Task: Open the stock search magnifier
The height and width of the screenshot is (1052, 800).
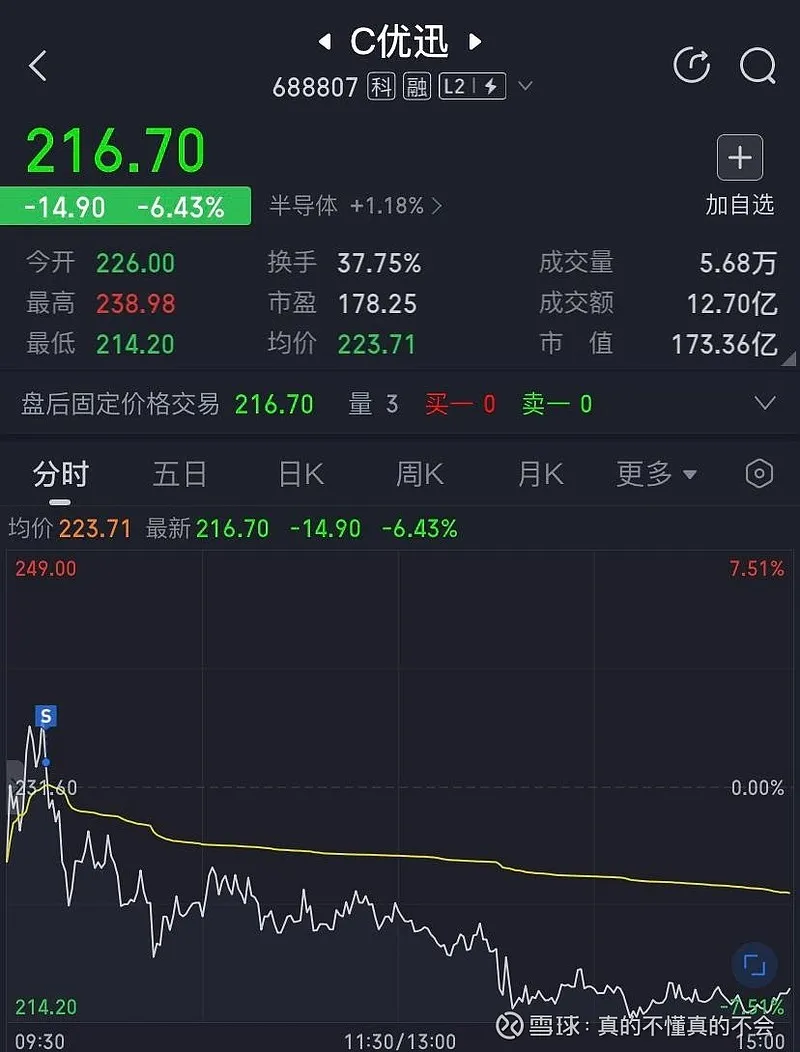Action: (x=757, y=67)
